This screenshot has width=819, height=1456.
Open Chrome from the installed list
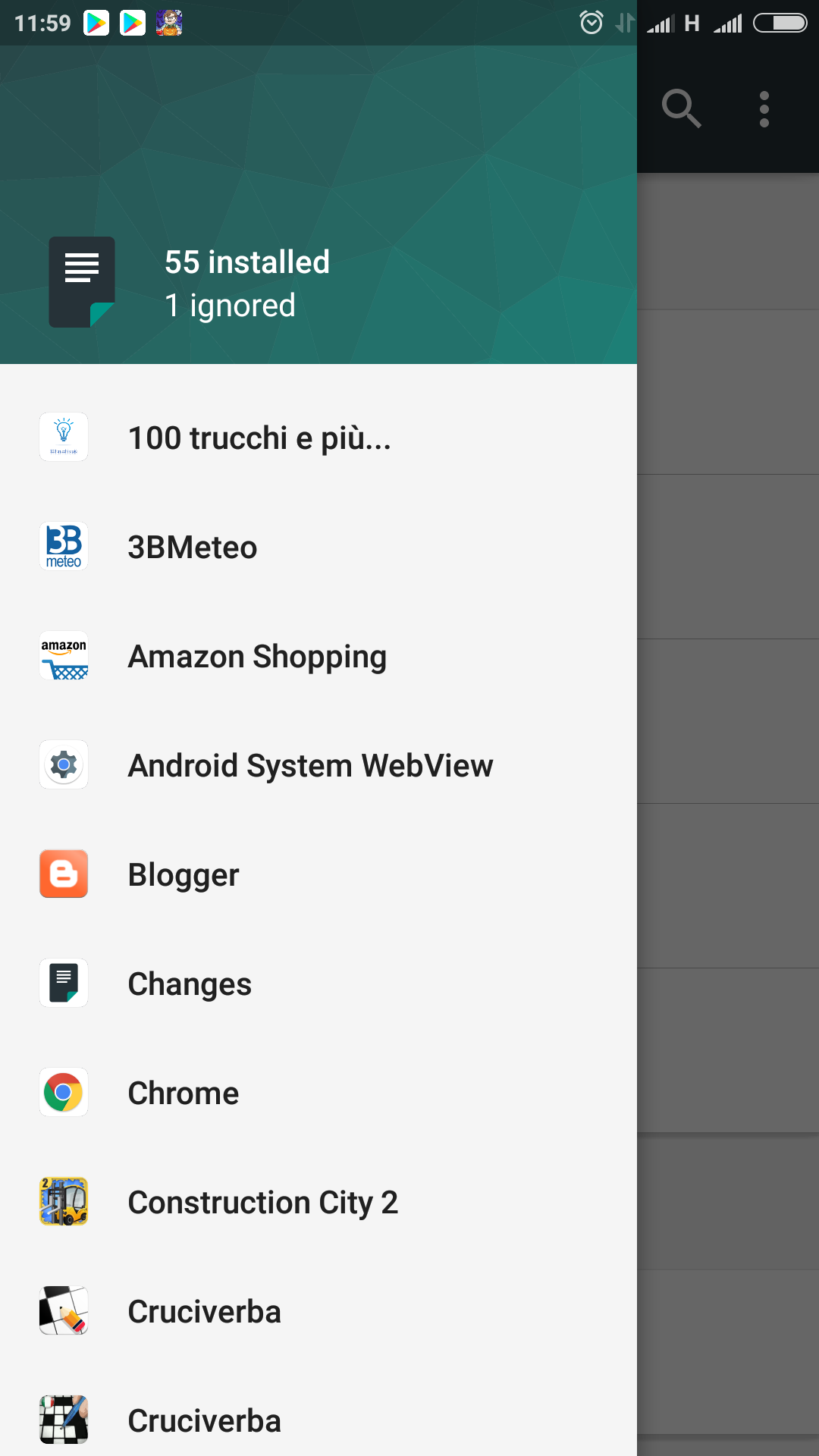(x=318, y=1093)
